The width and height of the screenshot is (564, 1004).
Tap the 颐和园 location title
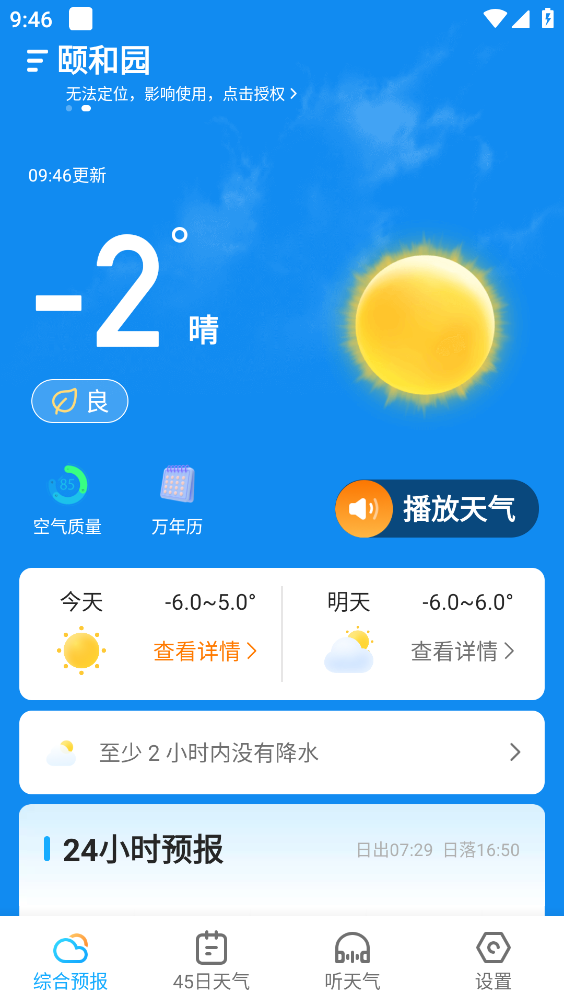[x=104, y=61]
